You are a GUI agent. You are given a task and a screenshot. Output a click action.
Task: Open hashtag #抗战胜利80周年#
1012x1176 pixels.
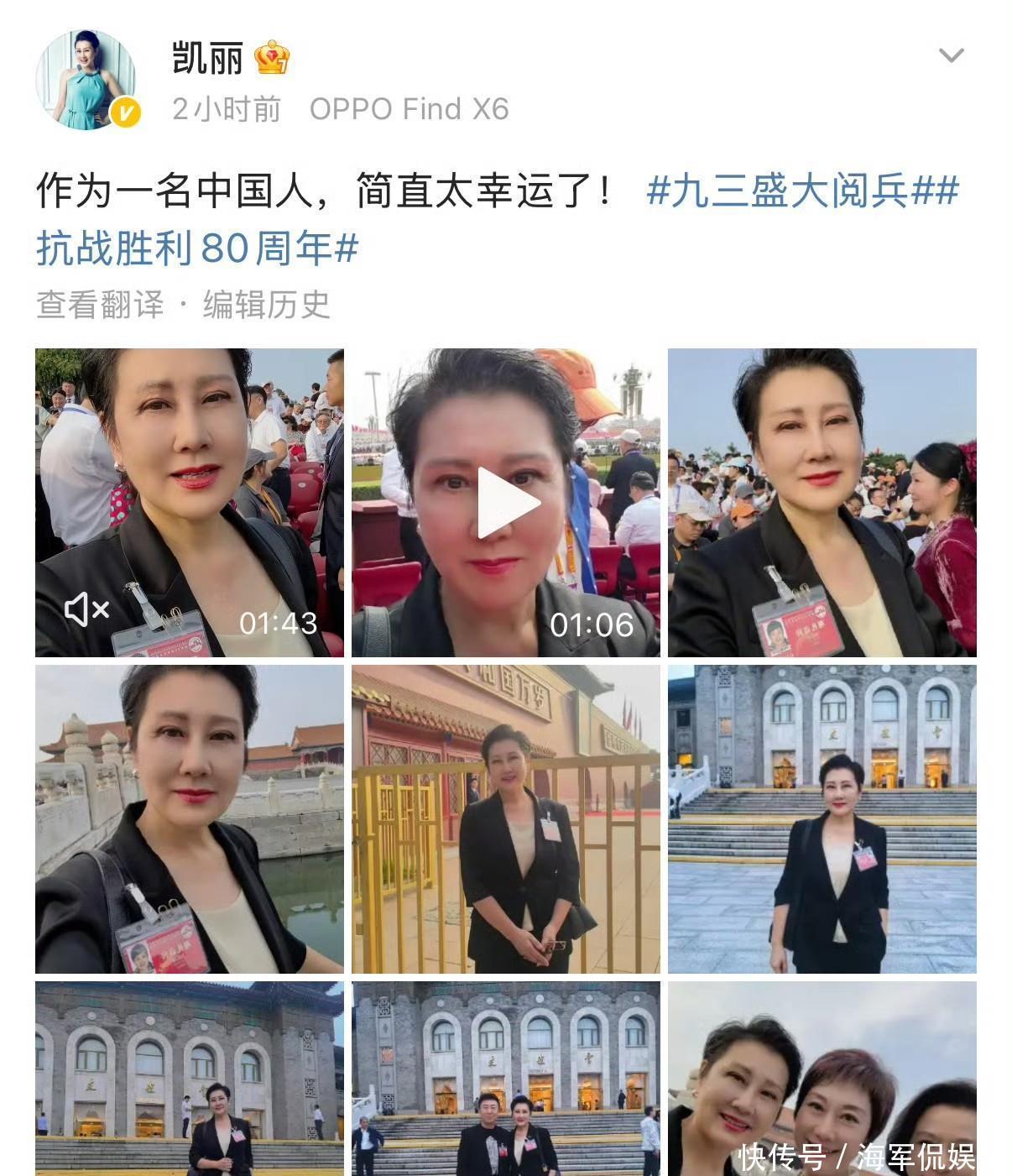(x=197, y=248)
